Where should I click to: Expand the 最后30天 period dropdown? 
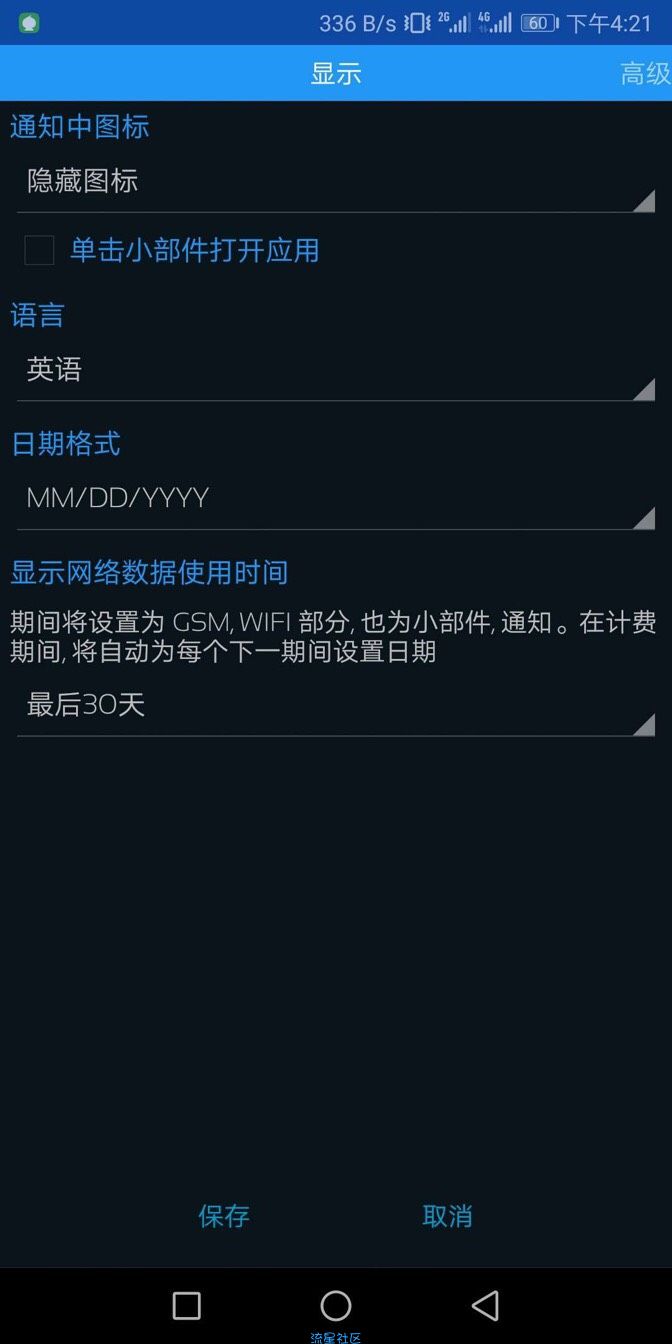point(335,706)
